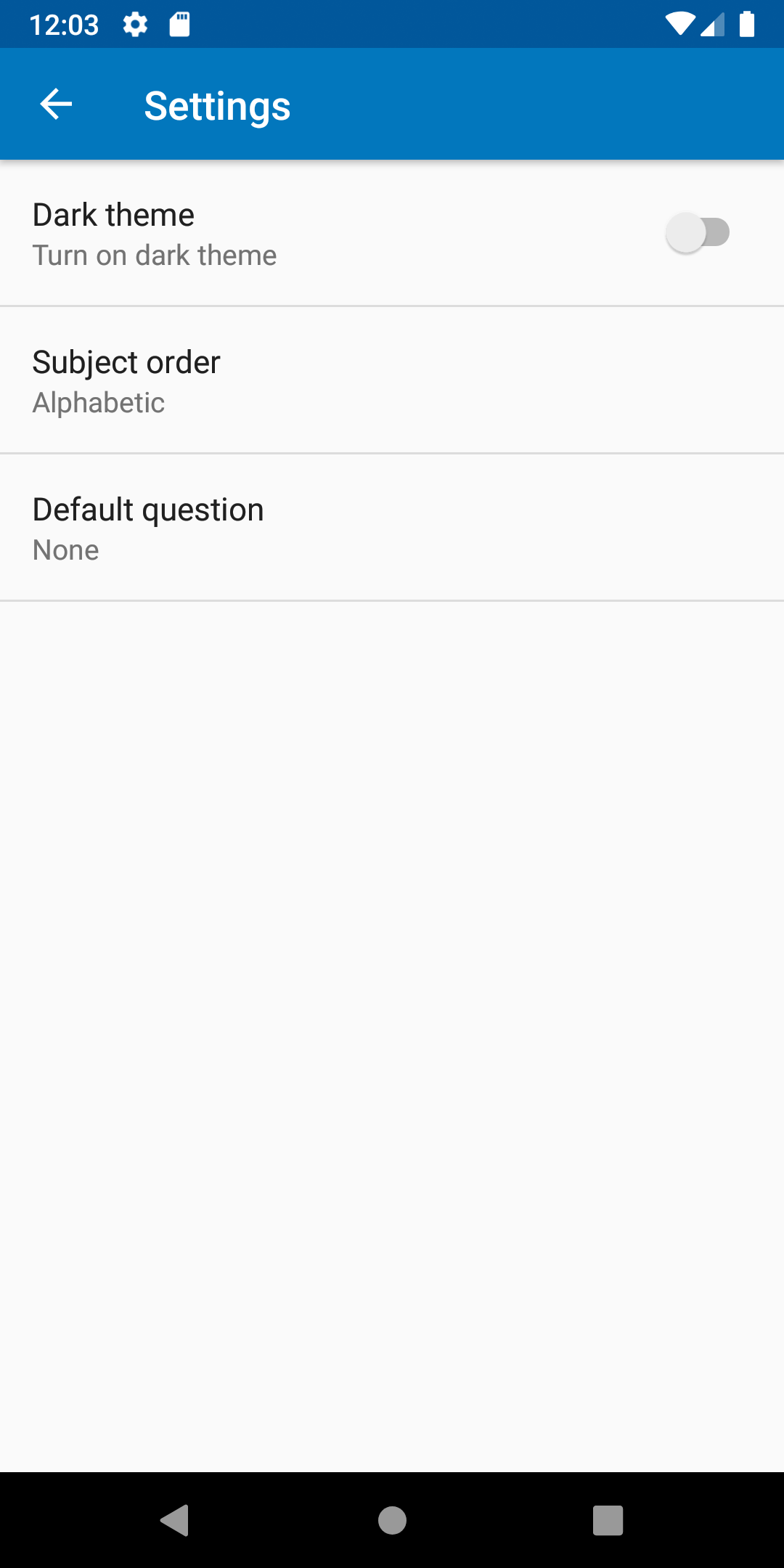
Task: Click the Default question entry
Action: [148, 509]
